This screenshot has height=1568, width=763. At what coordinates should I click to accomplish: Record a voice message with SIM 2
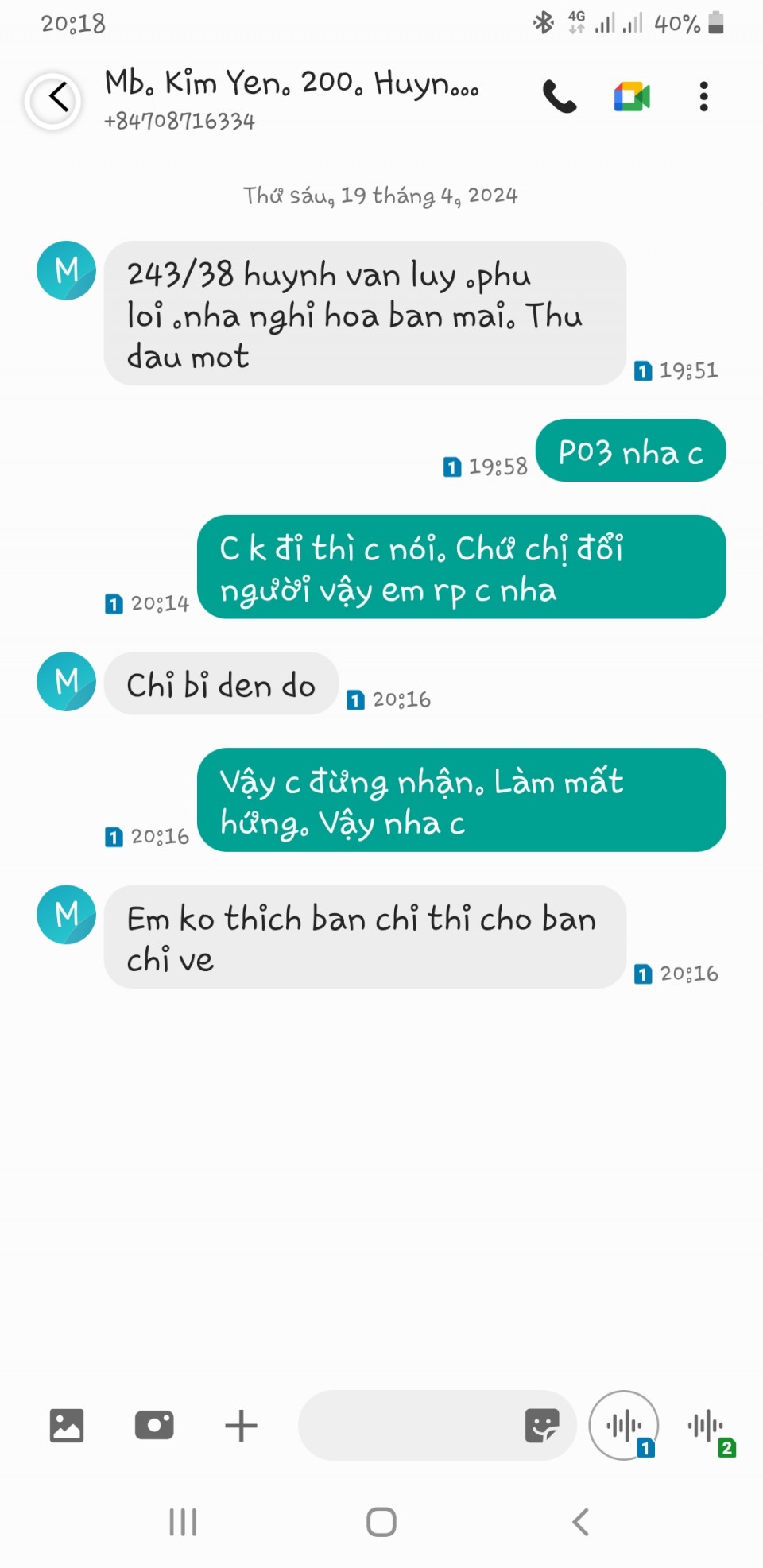(x=707, y=1427)
